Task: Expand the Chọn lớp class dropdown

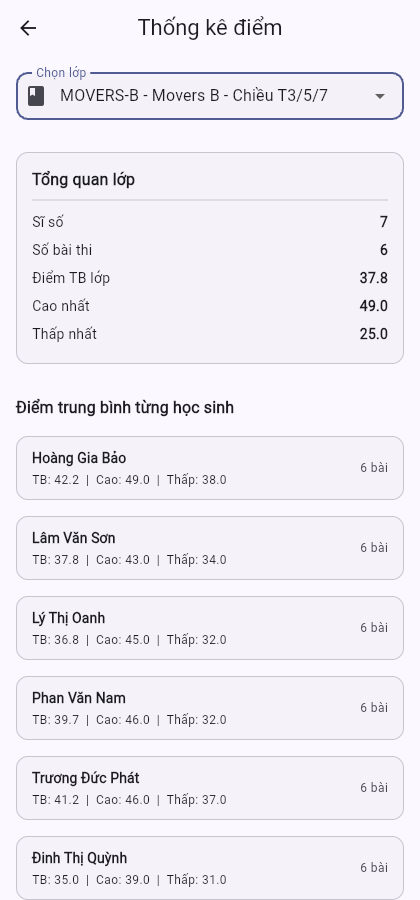Action: [x=210, y=96]
